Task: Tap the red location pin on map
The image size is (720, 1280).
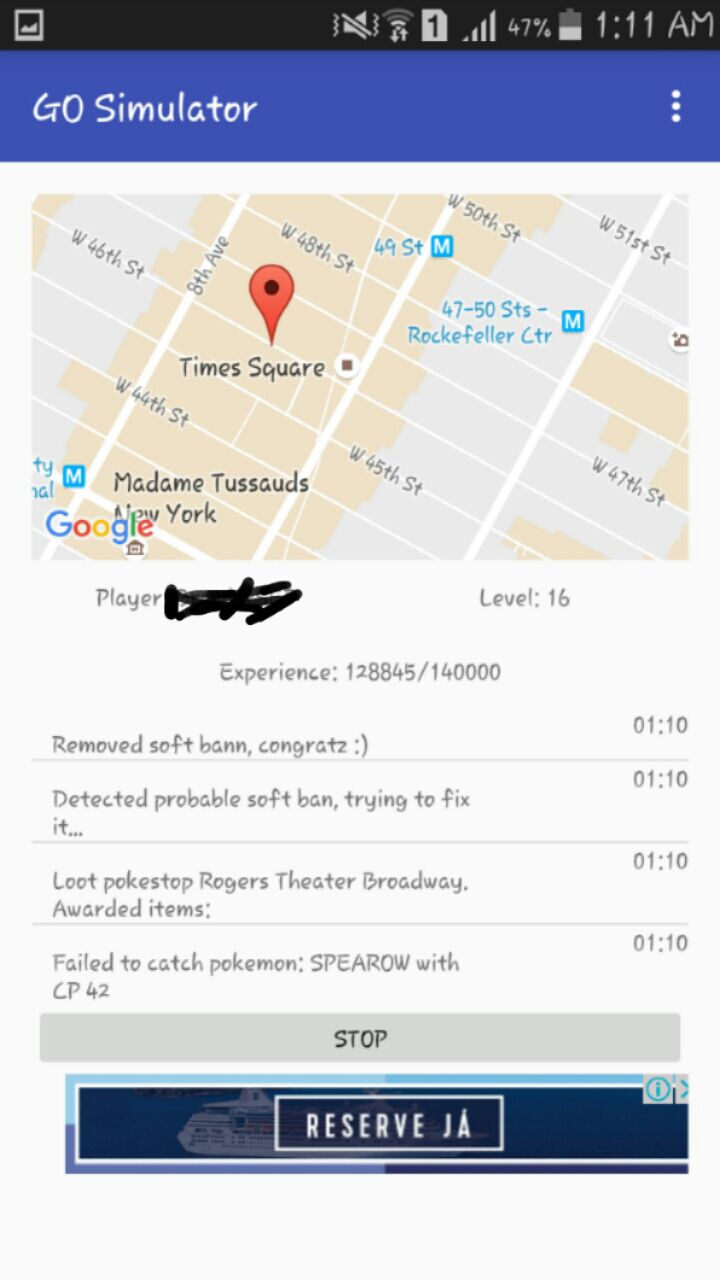Action: (x=271, y=296)
